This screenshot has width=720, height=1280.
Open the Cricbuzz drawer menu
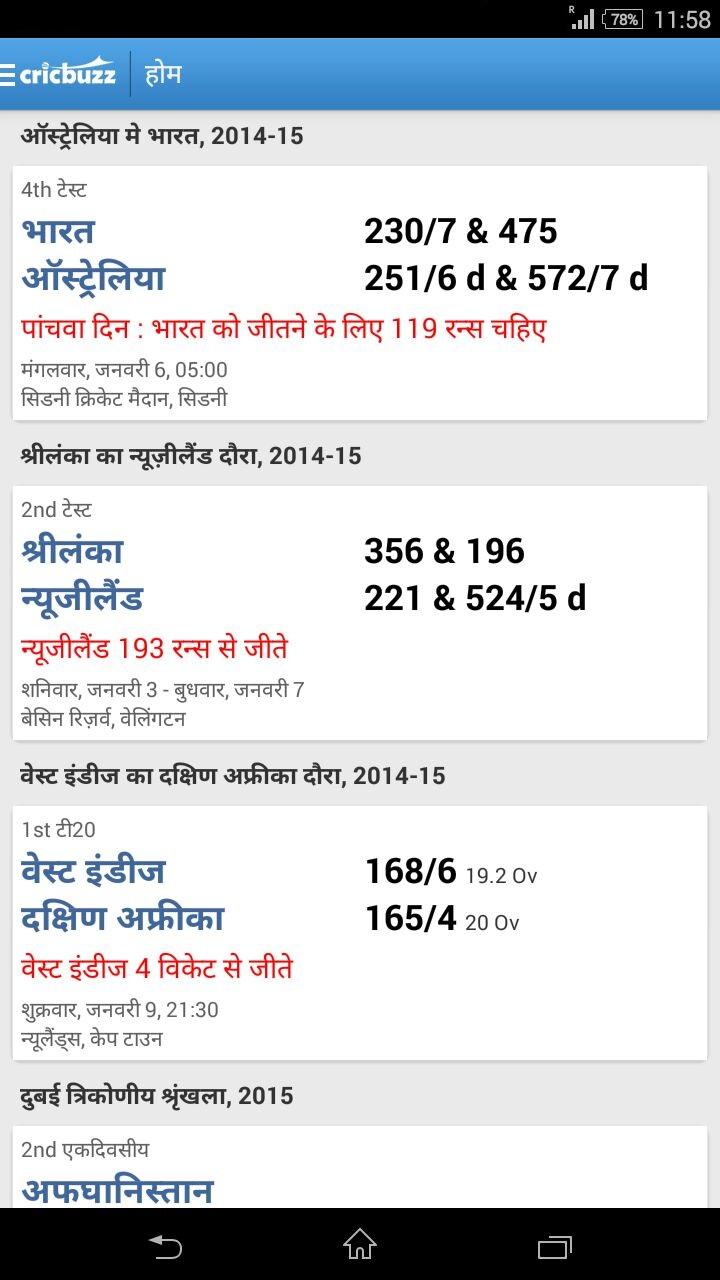pos(58,74)
